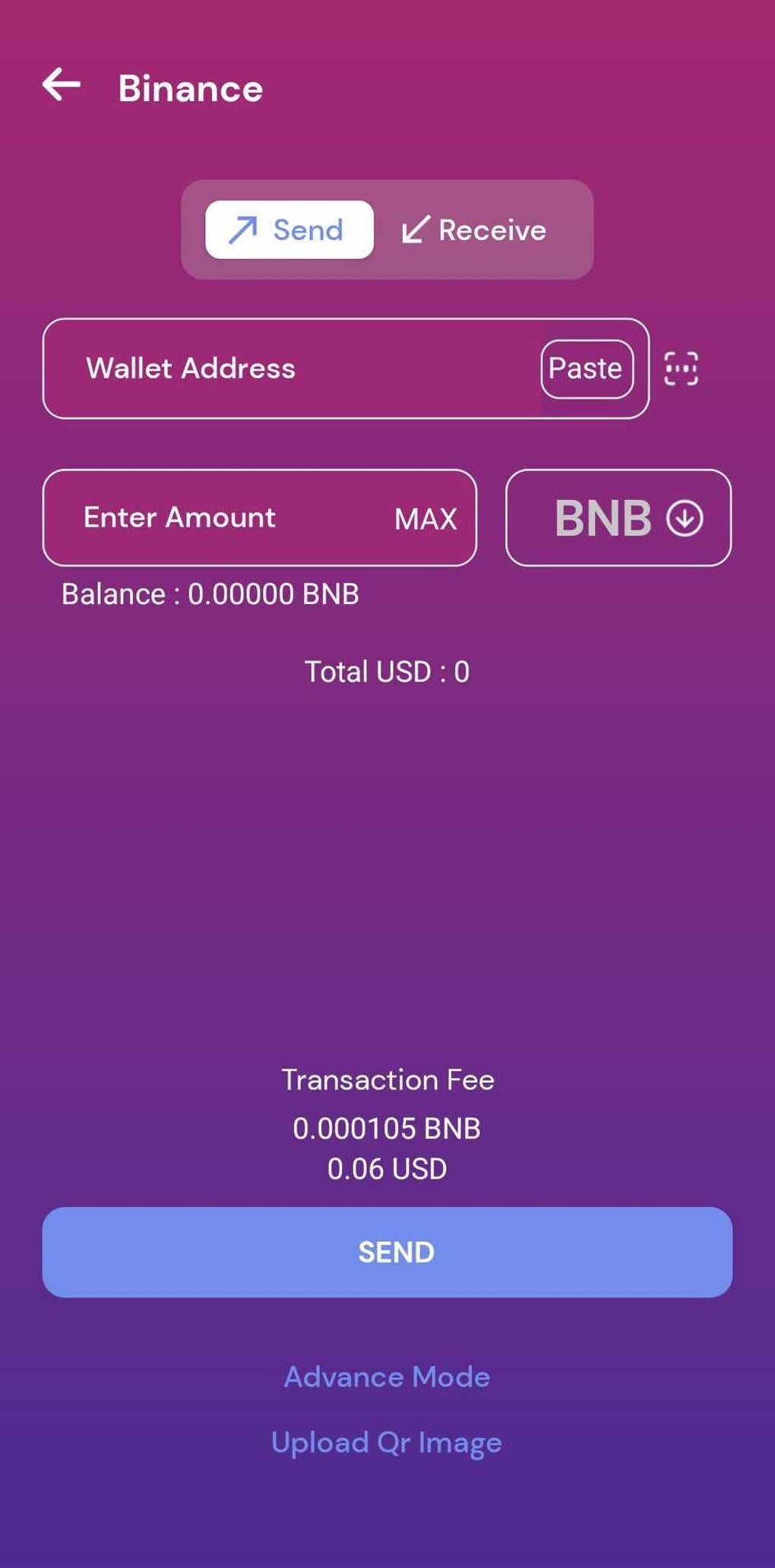Viewport: 775px width, 1568px height.
Task: Expand the BNB currency dropdown
Action: 618,518
